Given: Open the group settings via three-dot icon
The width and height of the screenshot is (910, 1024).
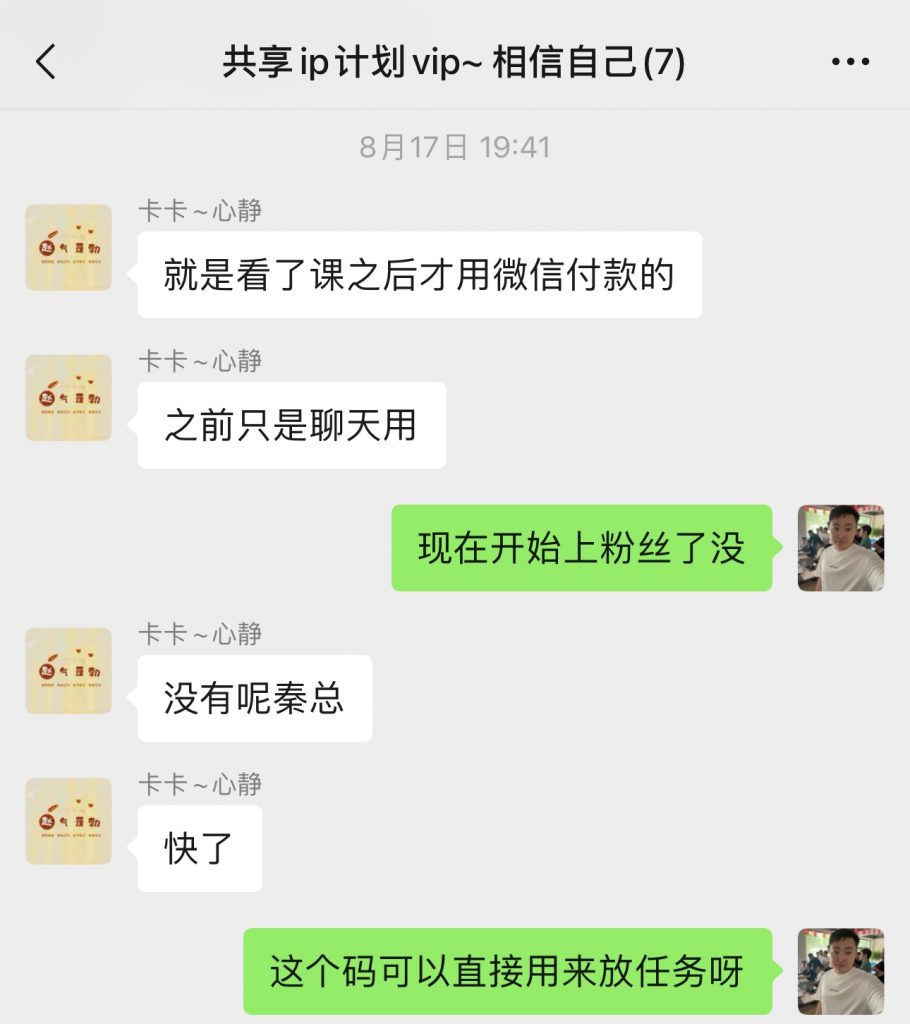Looking at the screenshot, I should (x=850, y=60).
